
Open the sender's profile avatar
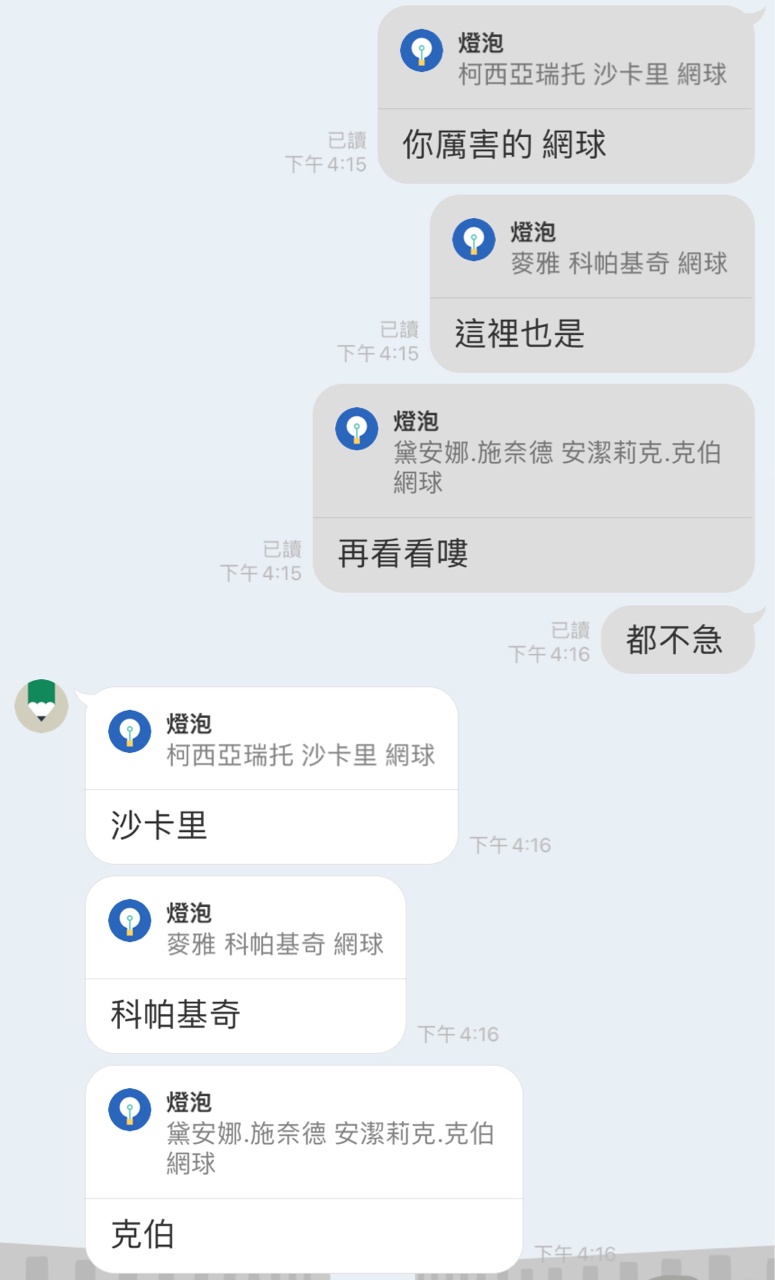(41, 705)
